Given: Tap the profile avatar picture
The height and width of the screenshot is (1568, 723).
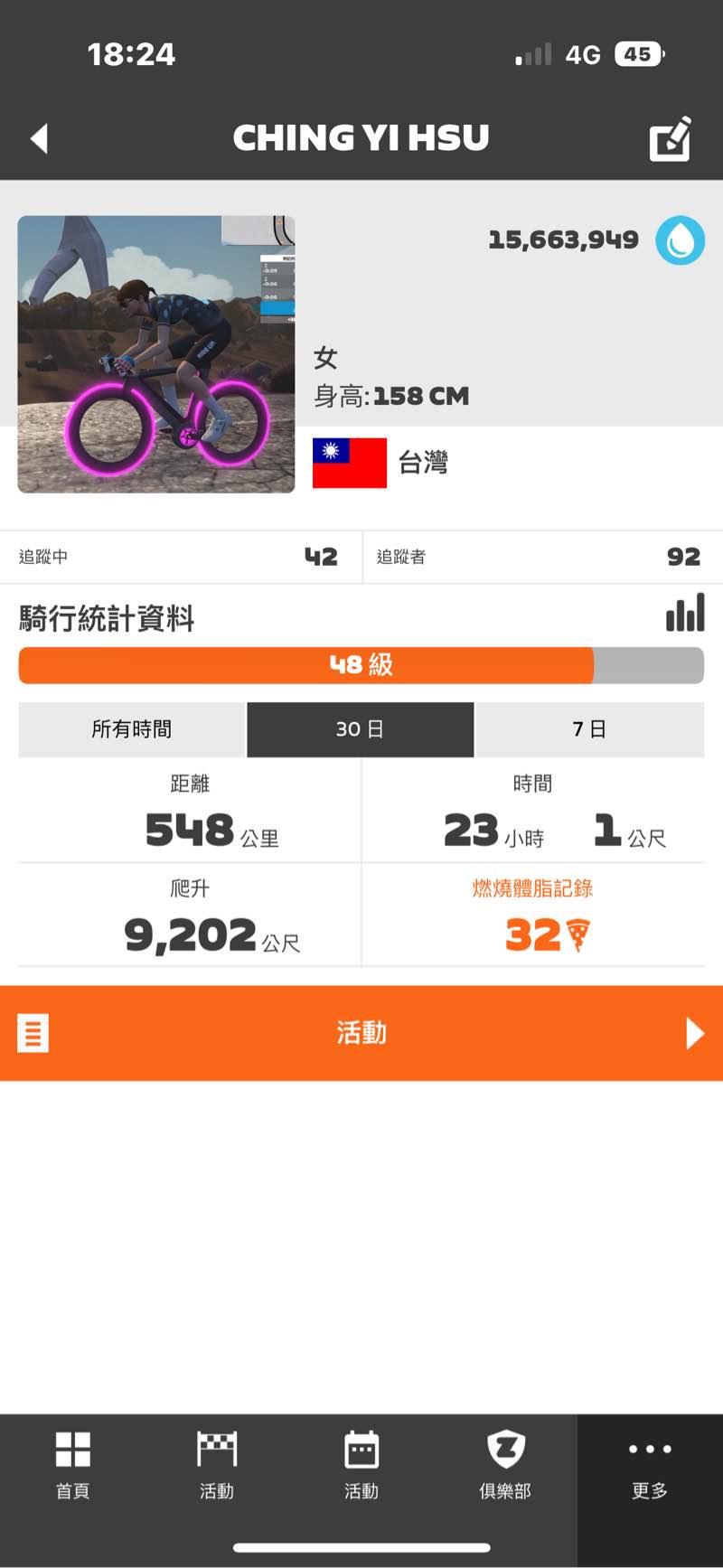Looking at the screenshot, I should [x=156, y=354].
